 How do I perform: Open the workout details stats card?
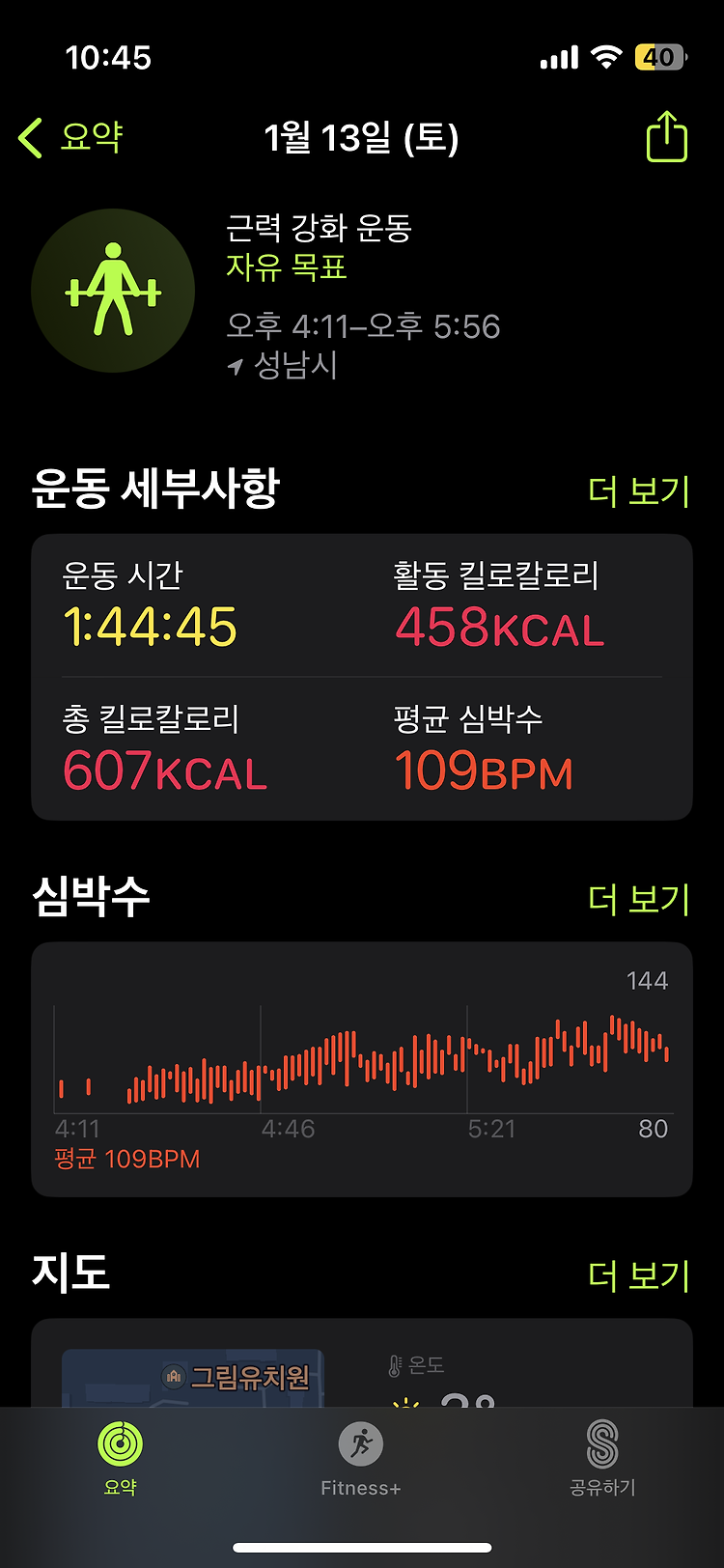point(362,677)
